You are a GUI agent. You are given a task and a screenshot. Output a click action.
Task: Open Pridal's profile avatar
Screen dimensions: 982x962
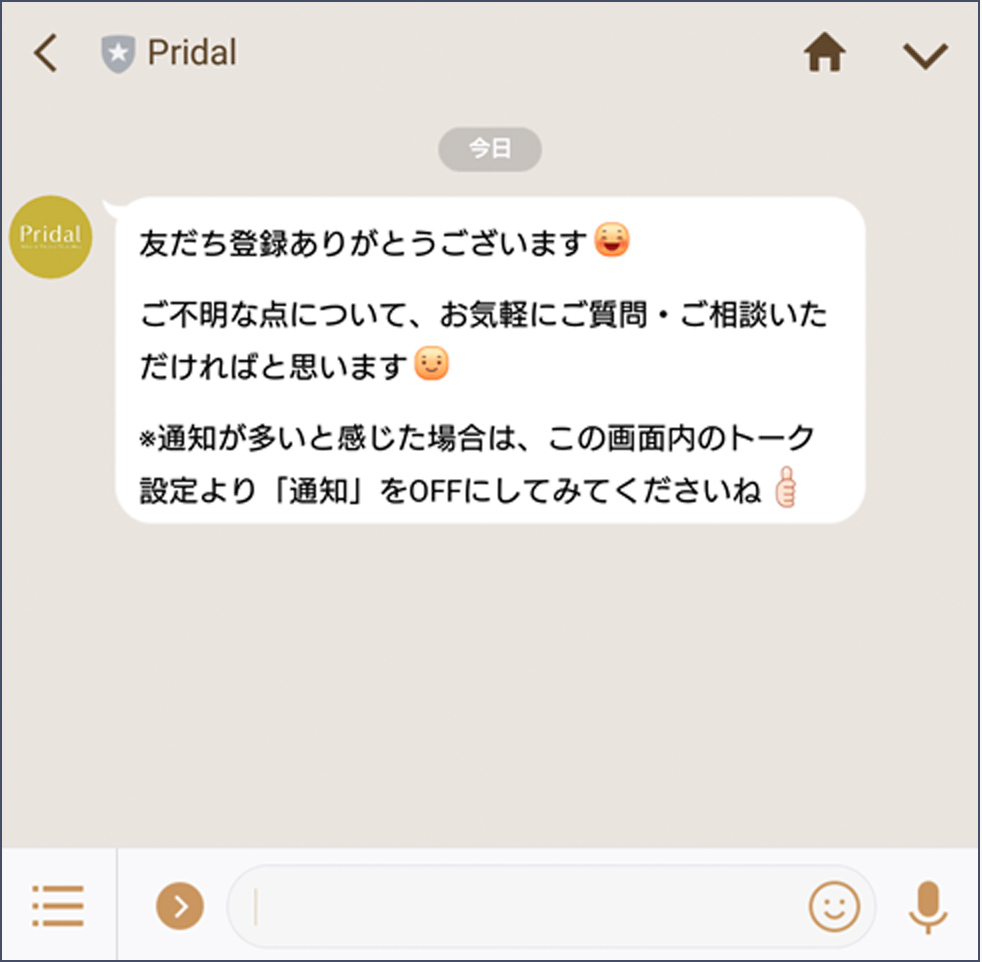51,237
